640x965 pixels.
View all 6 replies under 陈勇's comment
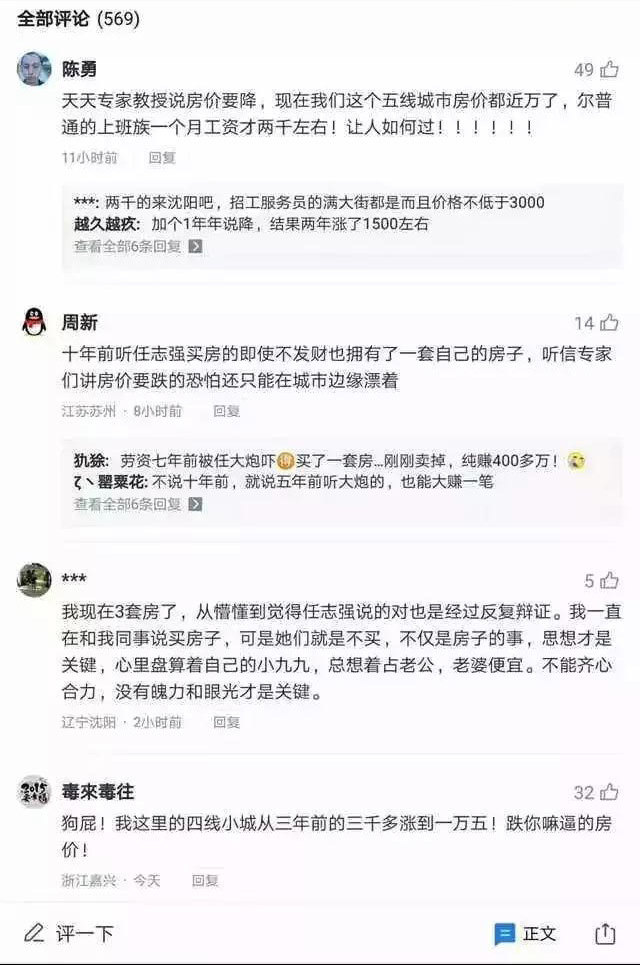(137, 246)
